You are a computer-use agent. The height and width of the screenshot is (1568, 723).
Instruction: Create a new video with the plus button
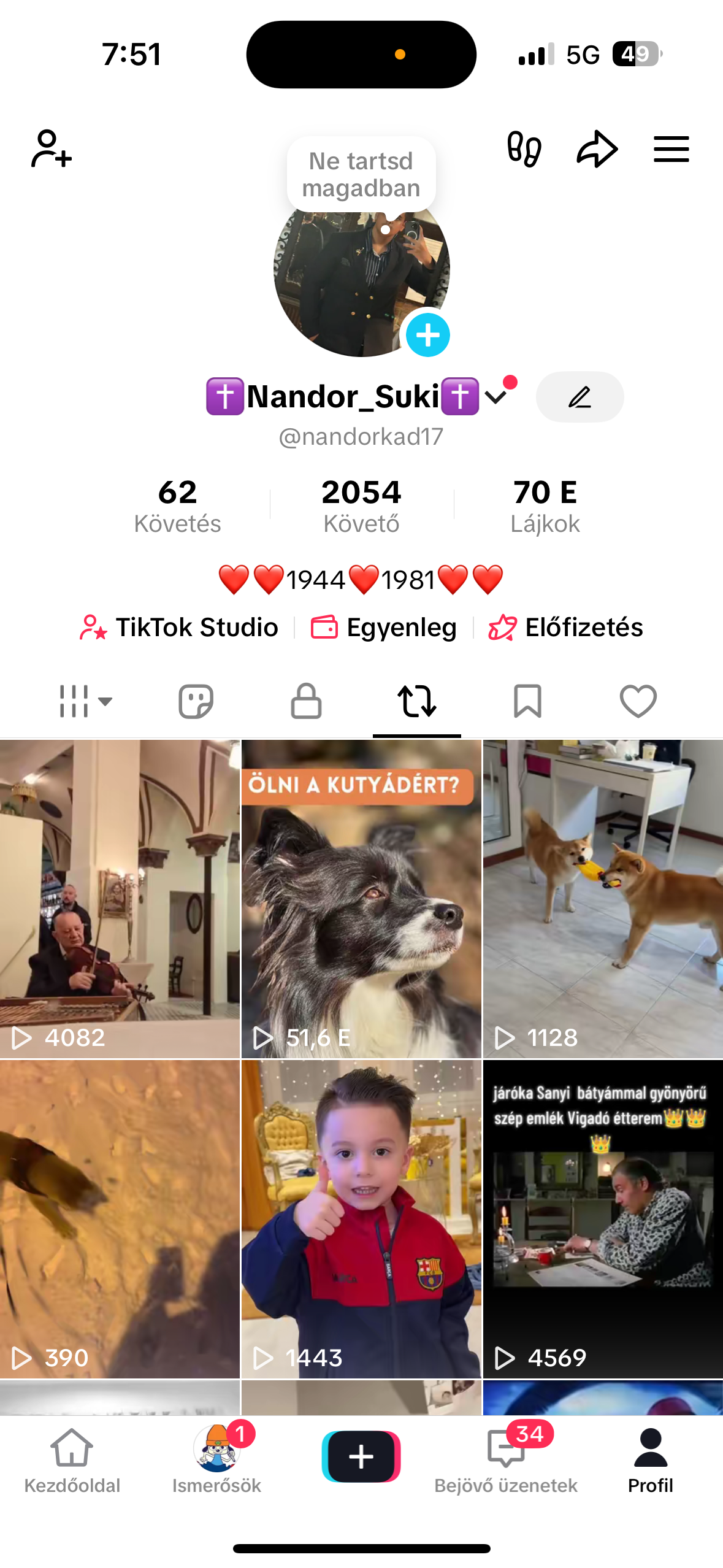[361, 1456]
